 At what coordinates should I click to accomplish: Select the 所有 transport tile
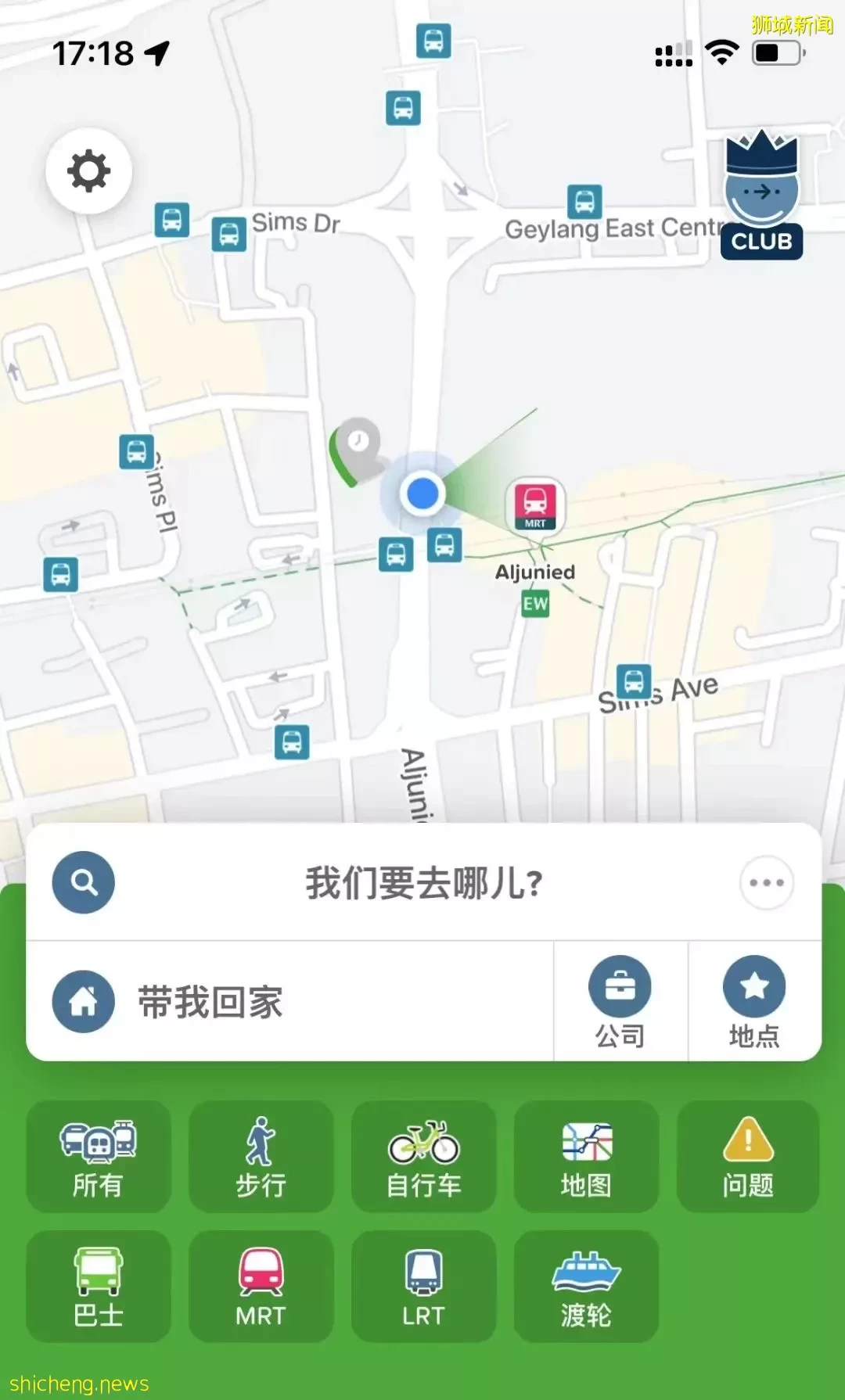click(x=98, y=1157)
